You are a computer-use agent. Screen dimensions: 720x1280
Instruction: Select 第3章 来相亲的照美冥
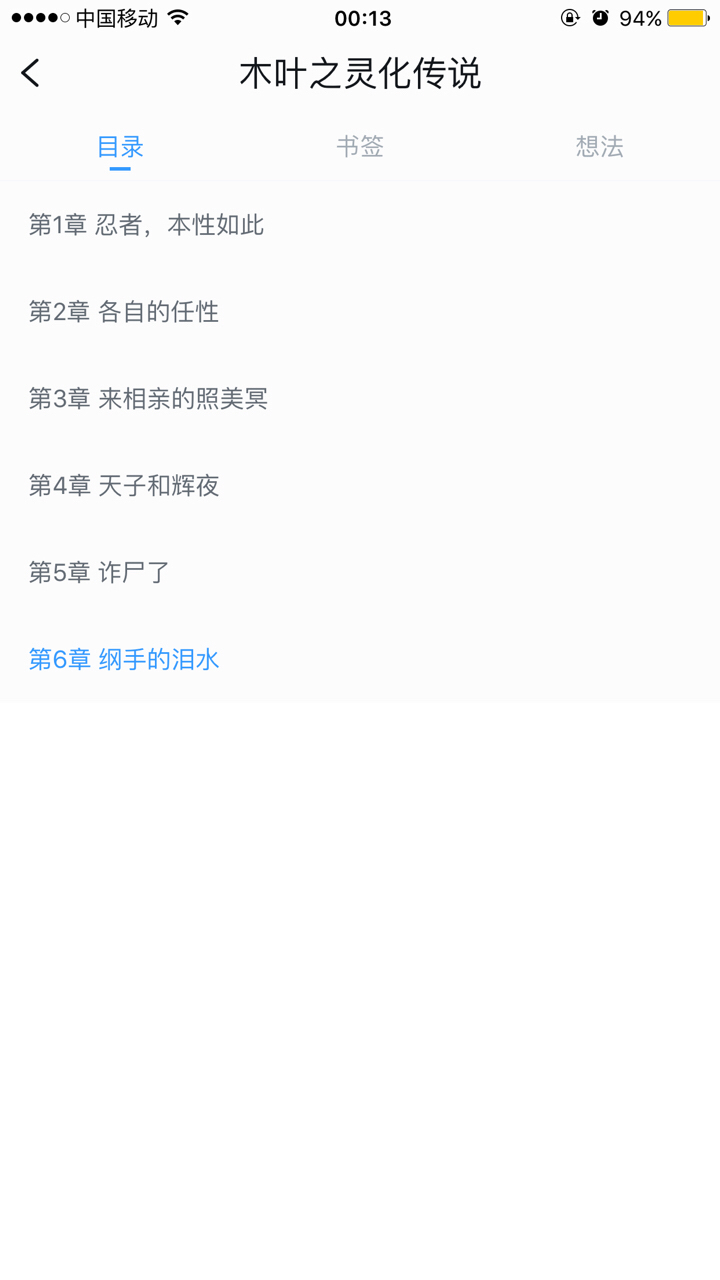tap(360, 399)
